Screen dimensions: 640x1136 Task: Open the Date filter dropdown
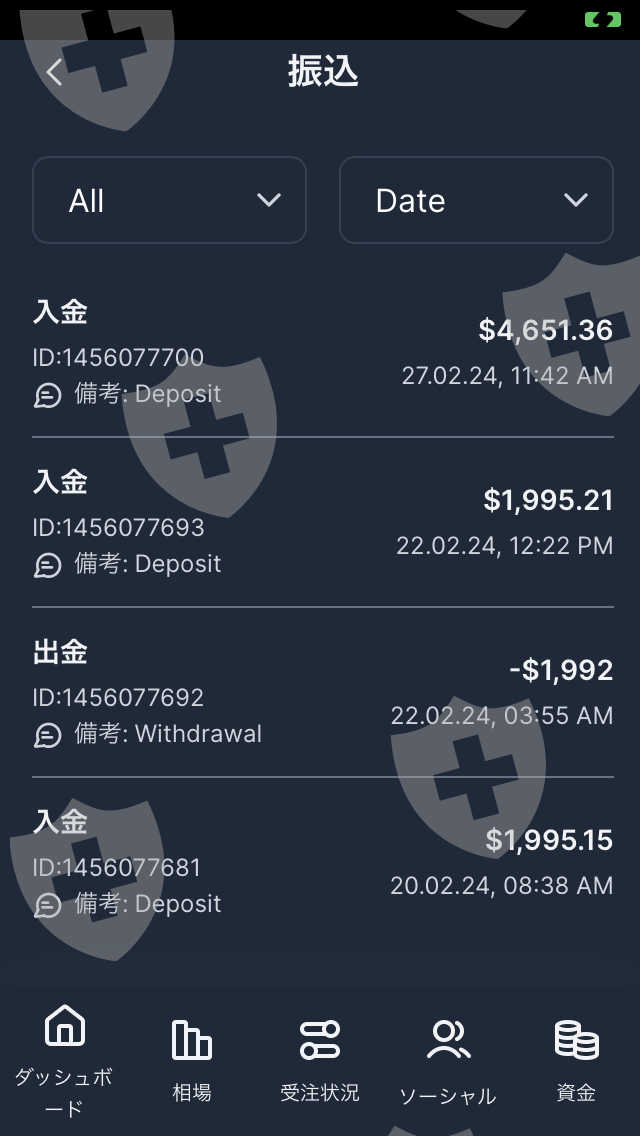476,200
